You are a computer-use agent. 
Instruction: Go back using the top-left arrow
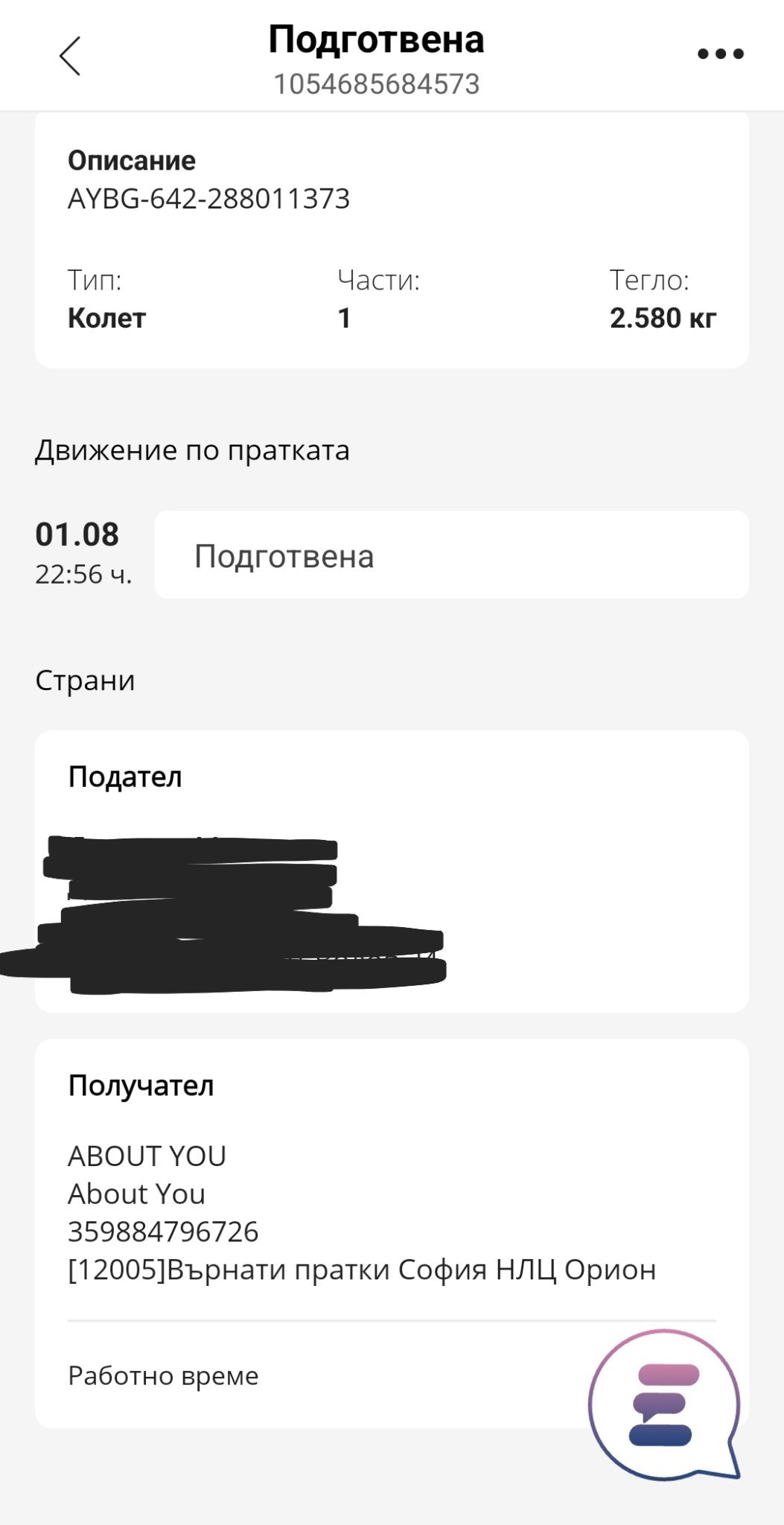[x=70, y=56]
